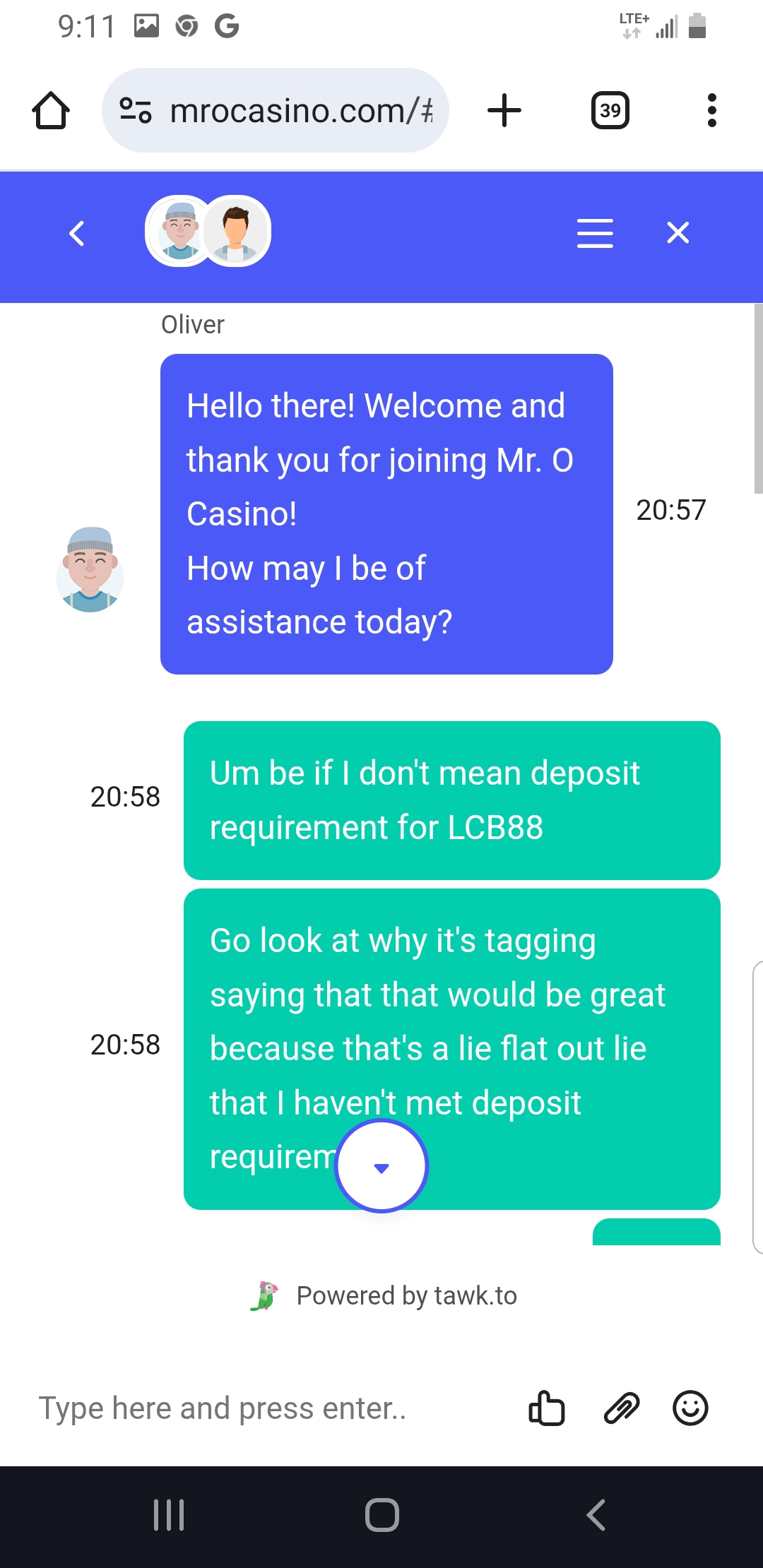The width and height of the screenshot is (763, 1568).
Task: Attach a file with the paperclip
Action: [621, 1408]
